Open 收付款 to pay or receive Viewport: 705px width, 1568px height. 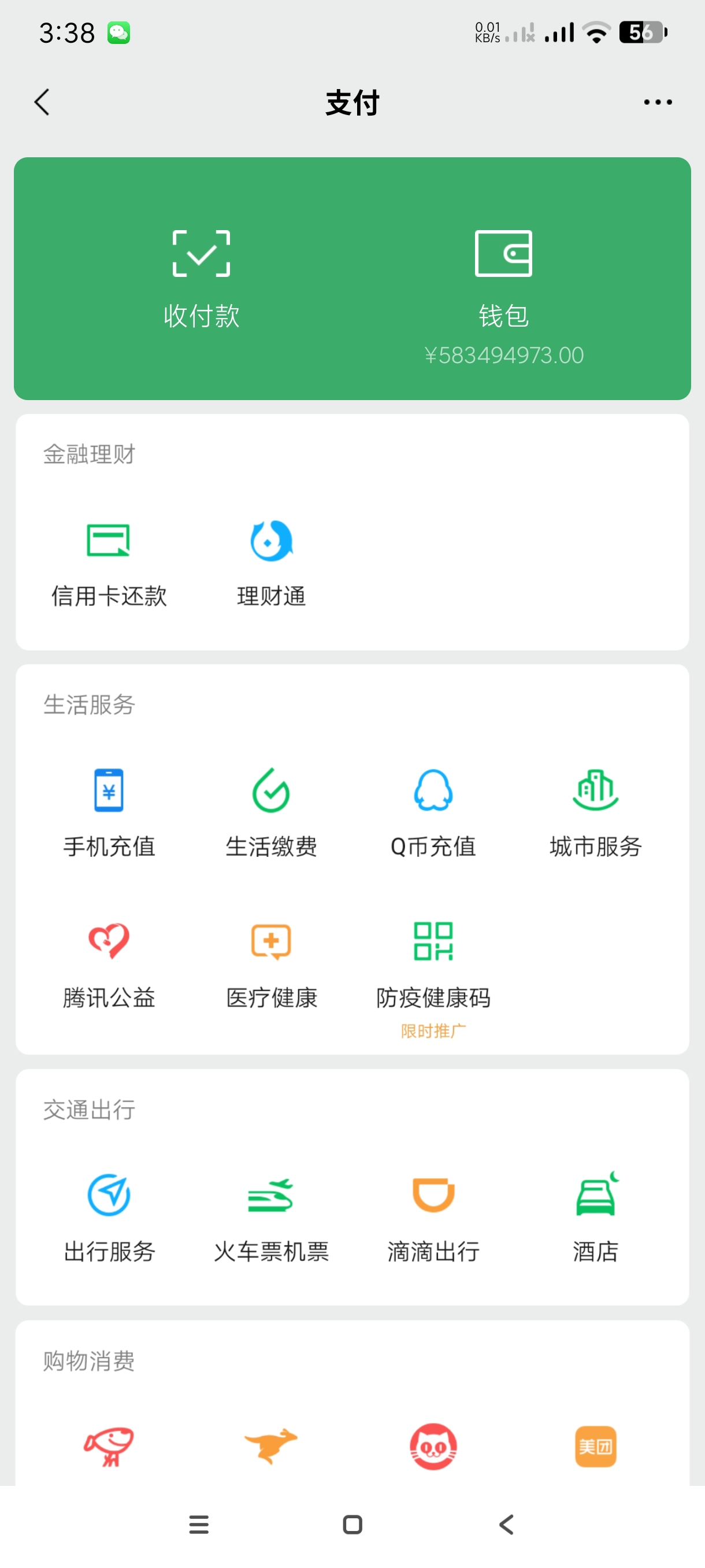click(201, 278)
